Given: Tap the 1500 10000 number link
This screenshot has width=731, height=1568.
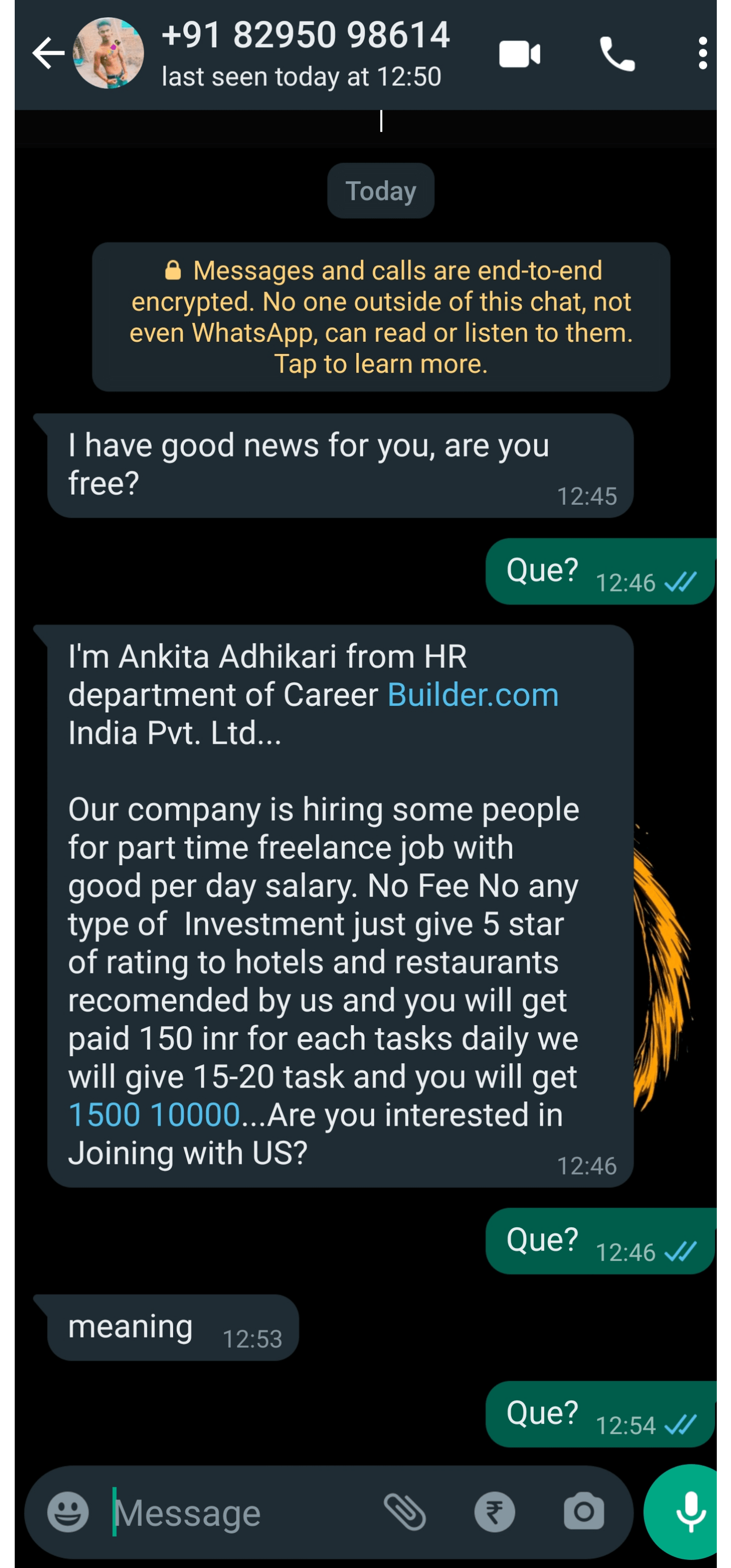Looking at the screenshot, I should click(x=154, y=1115).
